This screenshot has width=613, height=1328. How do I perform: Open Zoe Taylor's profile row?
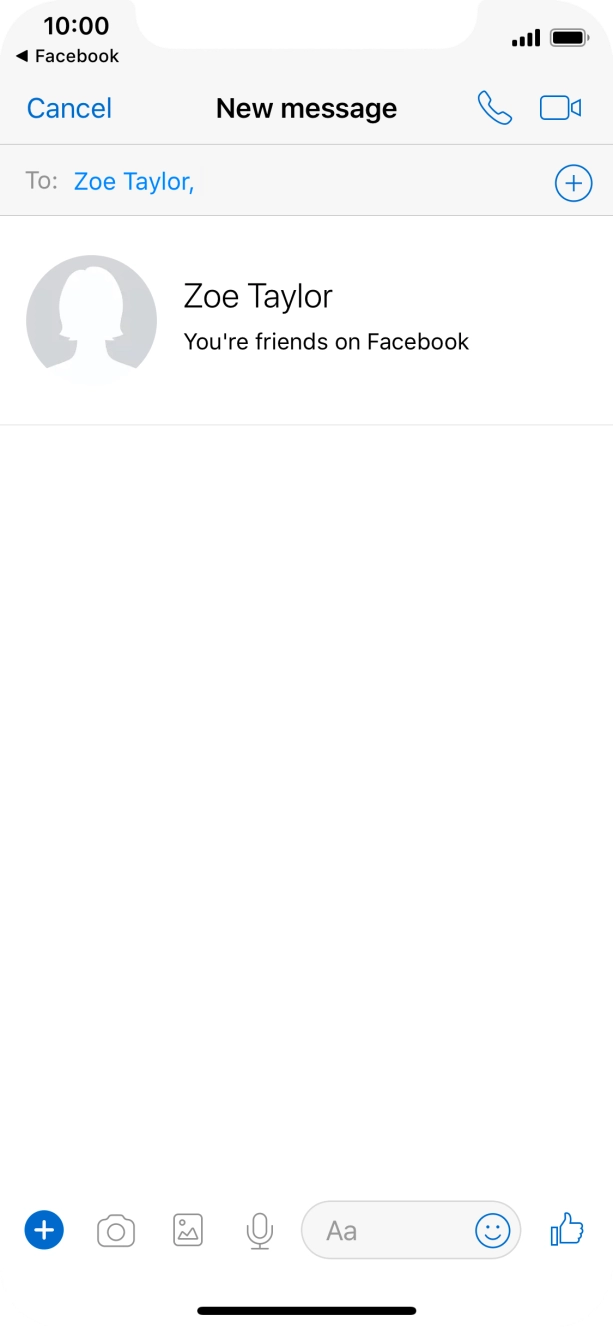click(306, 320)
